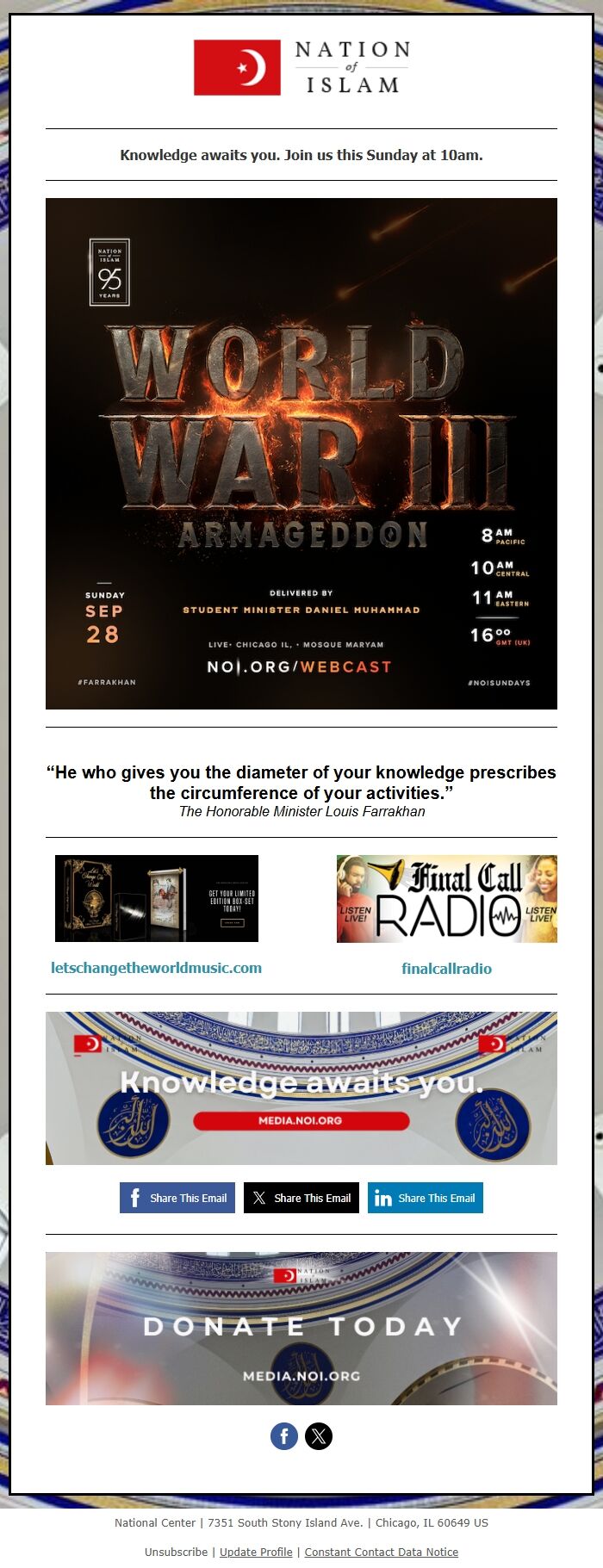The image size is (603, 1568).
Task: Open the round X icon
Action: (319, 1436)
